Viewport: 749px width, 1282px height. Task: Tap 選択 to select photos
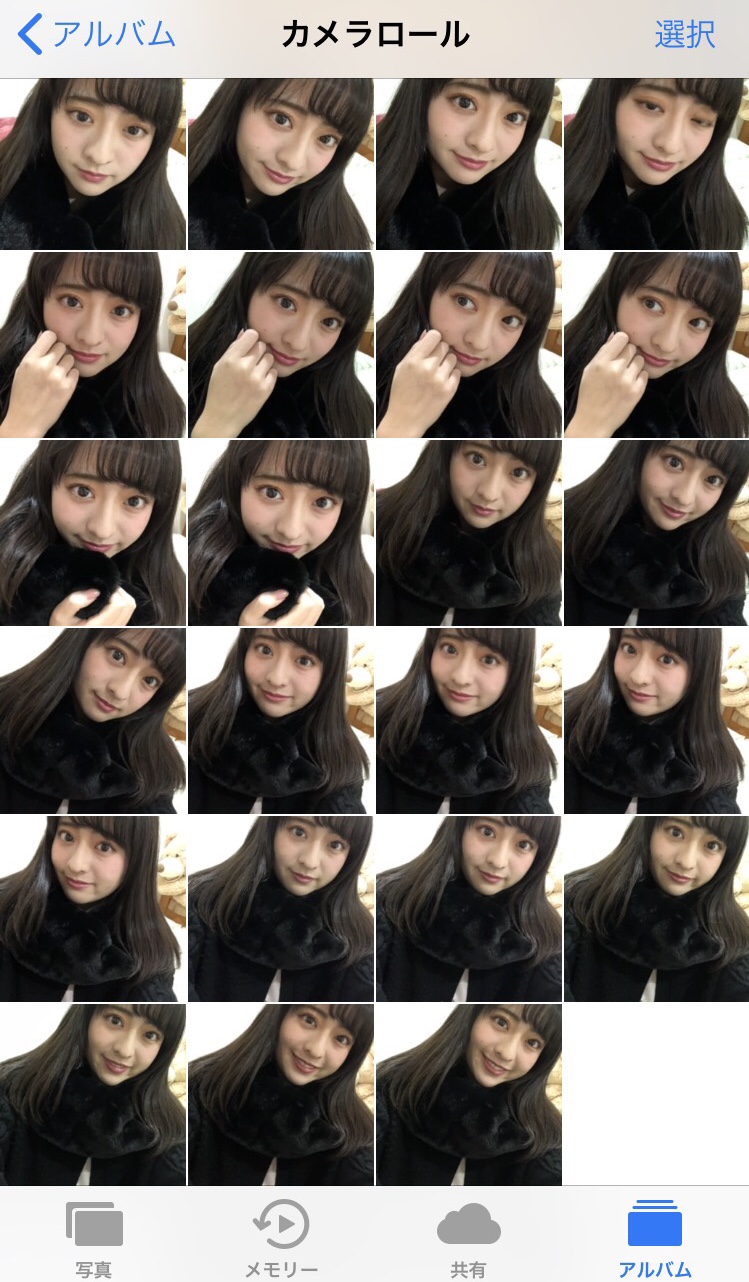pos(685,35)
